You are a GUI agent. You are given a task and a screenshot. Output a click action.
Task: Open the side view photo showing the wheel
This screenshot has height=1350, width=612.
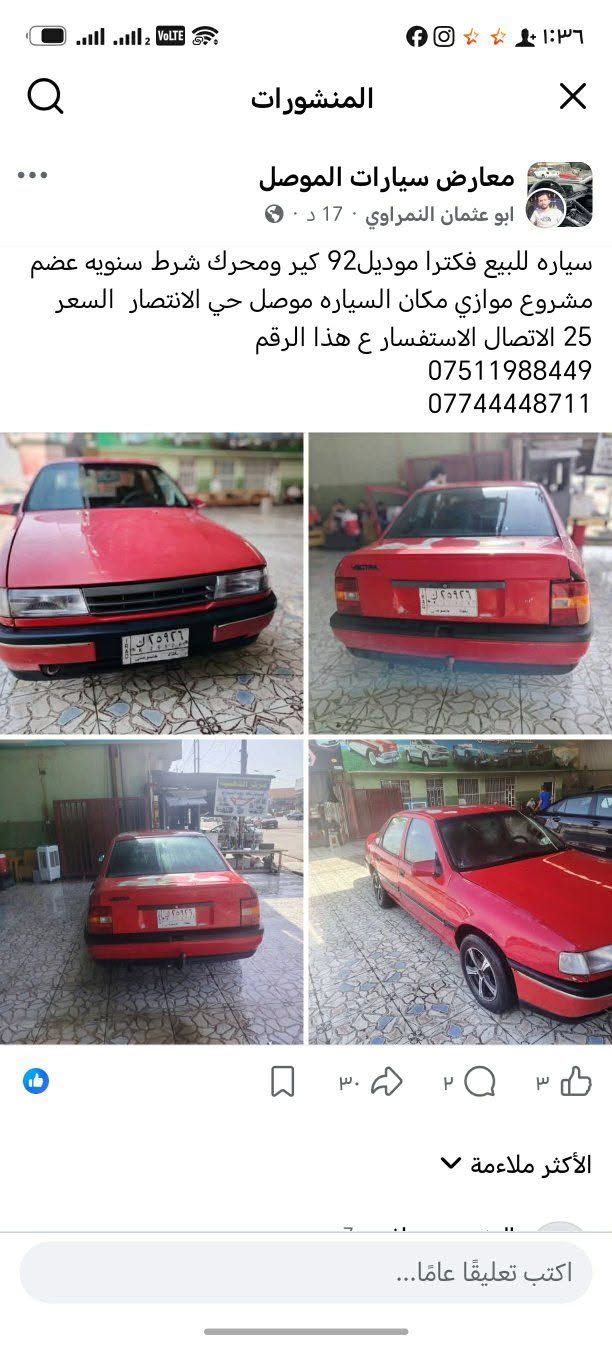point(460,892)
